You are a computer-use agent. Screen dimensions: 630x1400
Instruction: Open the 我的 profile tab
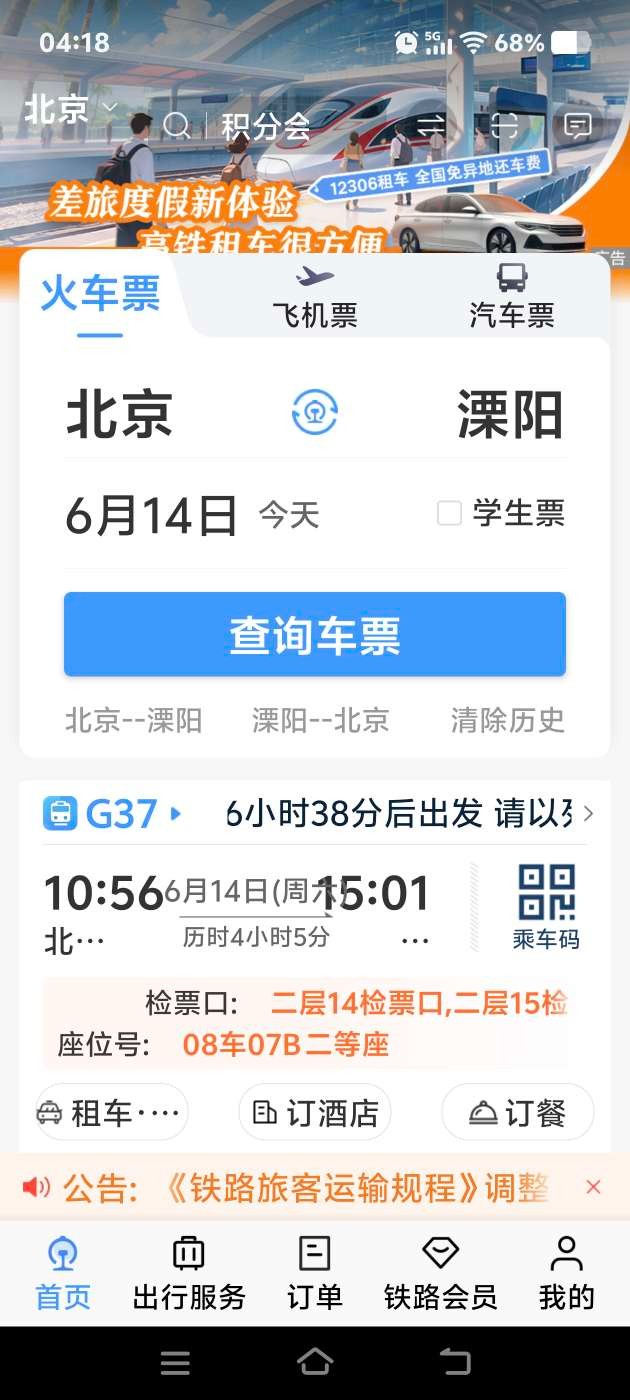(x=566, y=1272)
